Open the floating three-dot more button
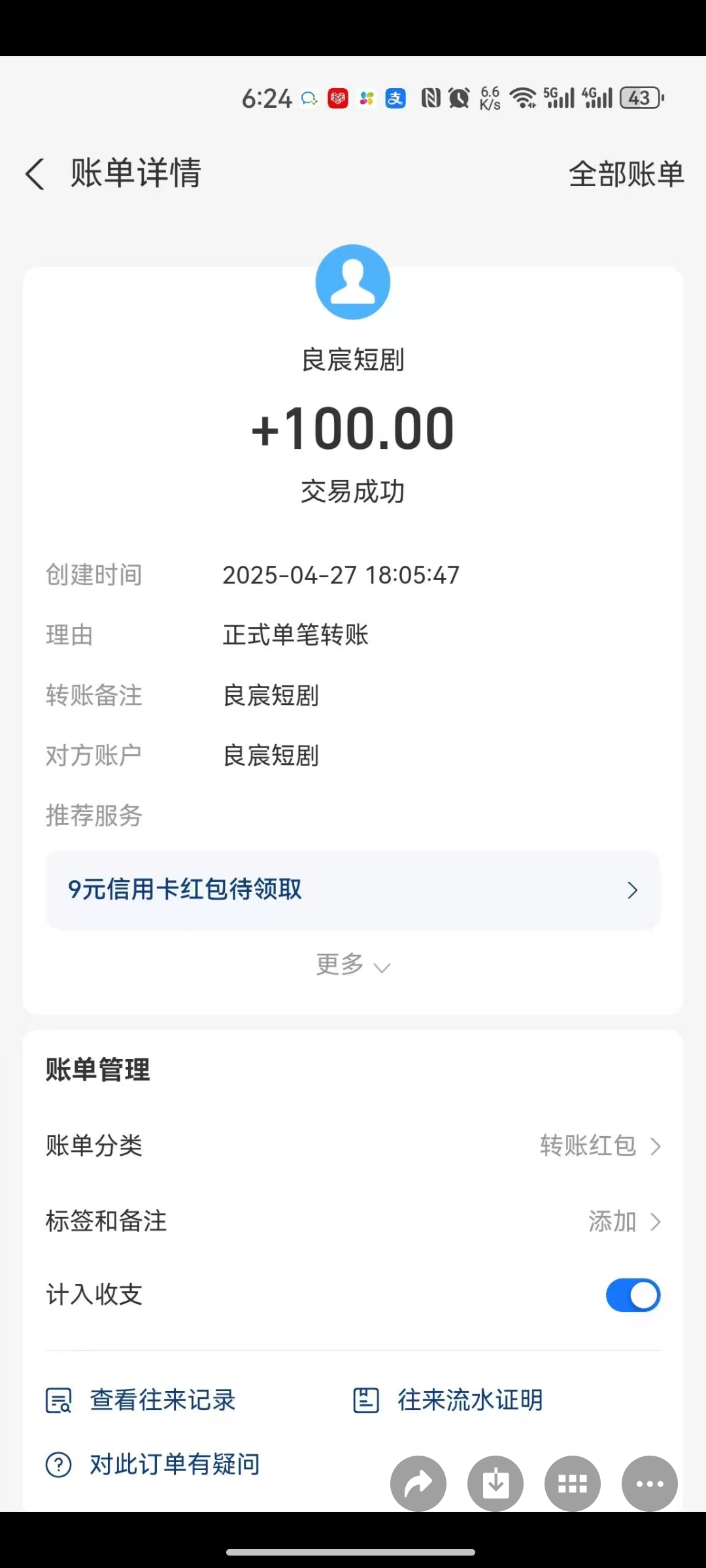706x1568 pixels. coord(650,1484)
